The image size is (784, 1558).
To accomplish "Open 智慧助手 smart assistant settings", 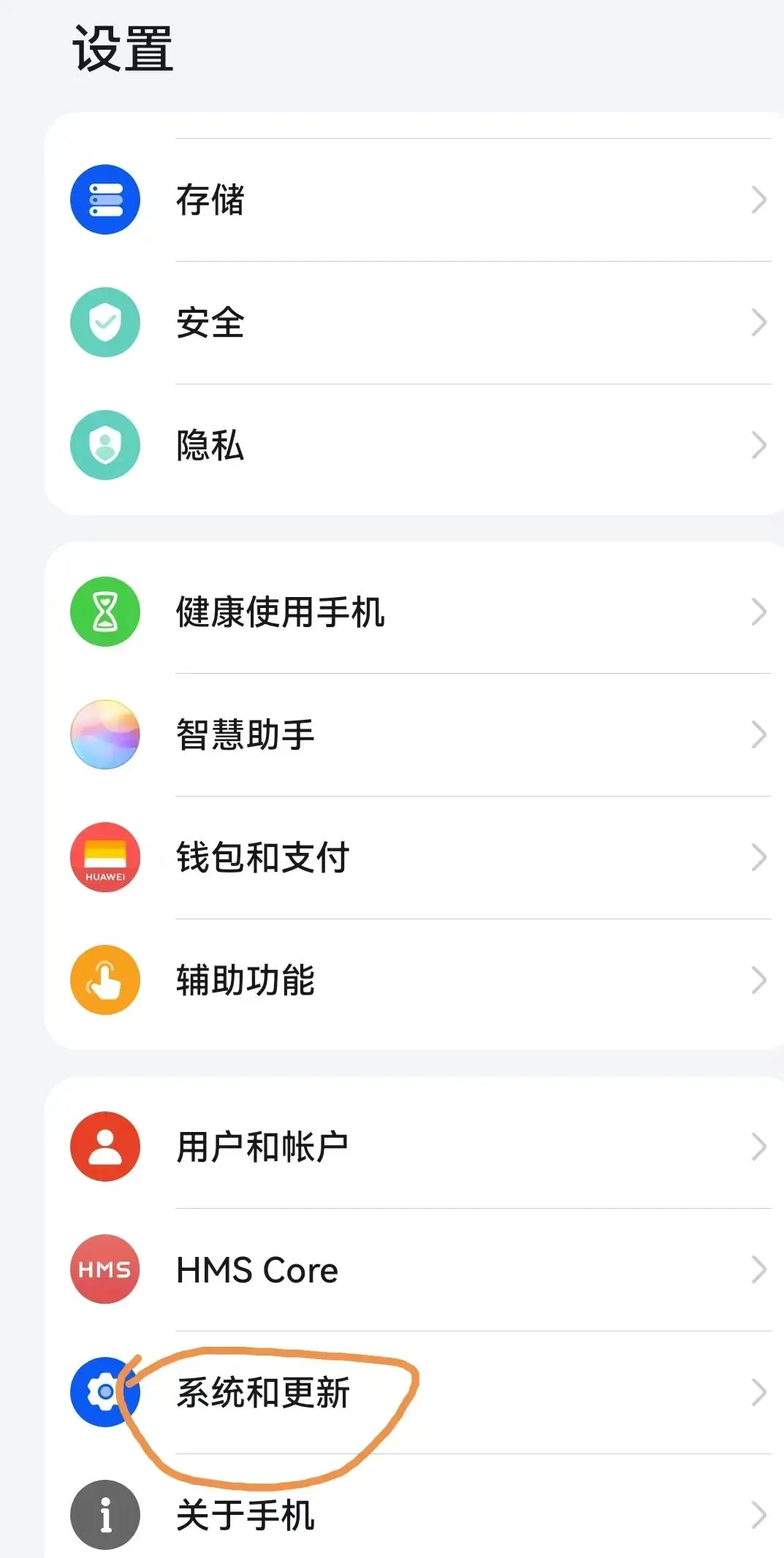I will point(246,734).
